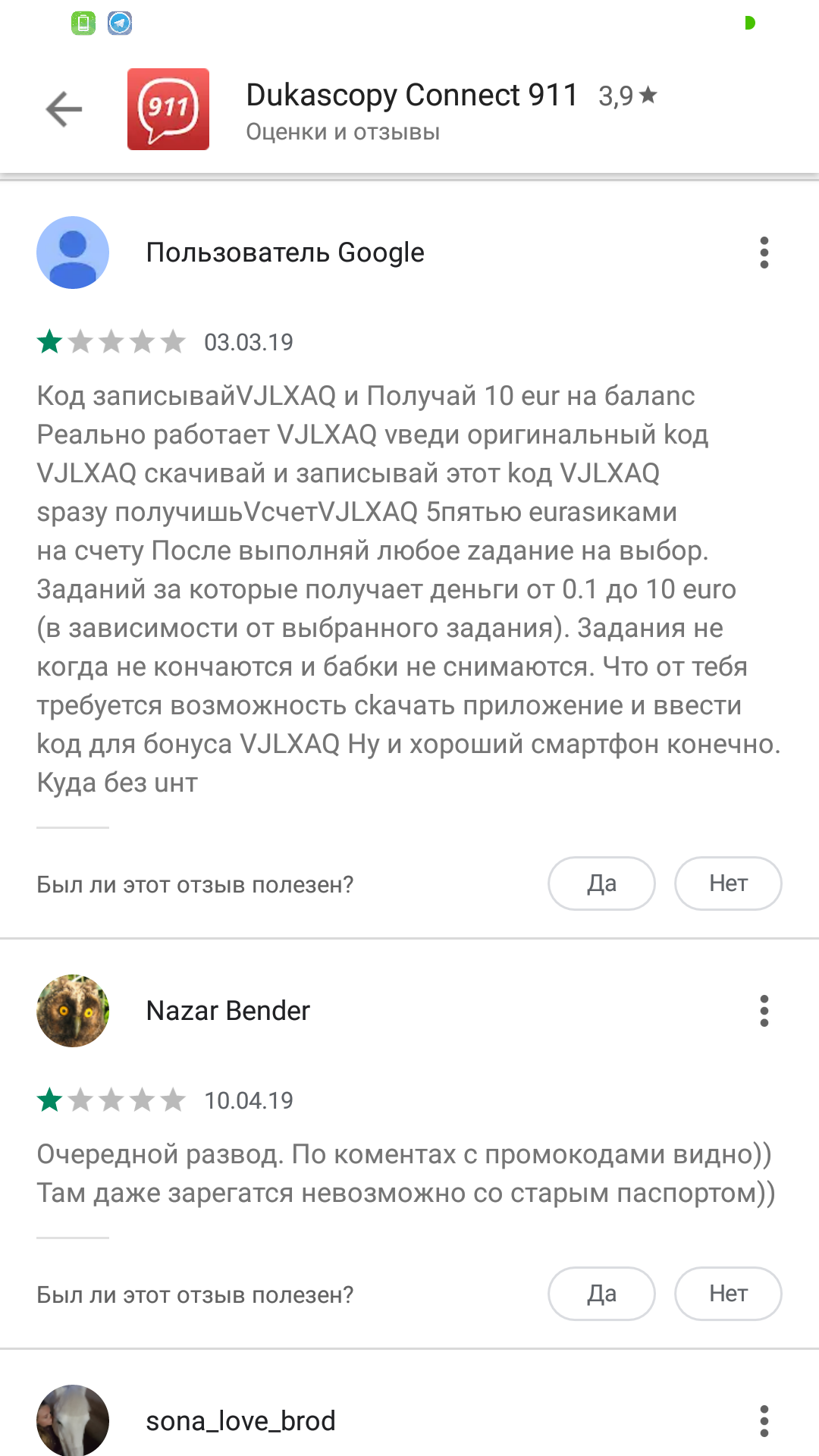Mark Nazar Bender review unhelpful with Нет
The image size is (819, 1456).
(728, 1294)
